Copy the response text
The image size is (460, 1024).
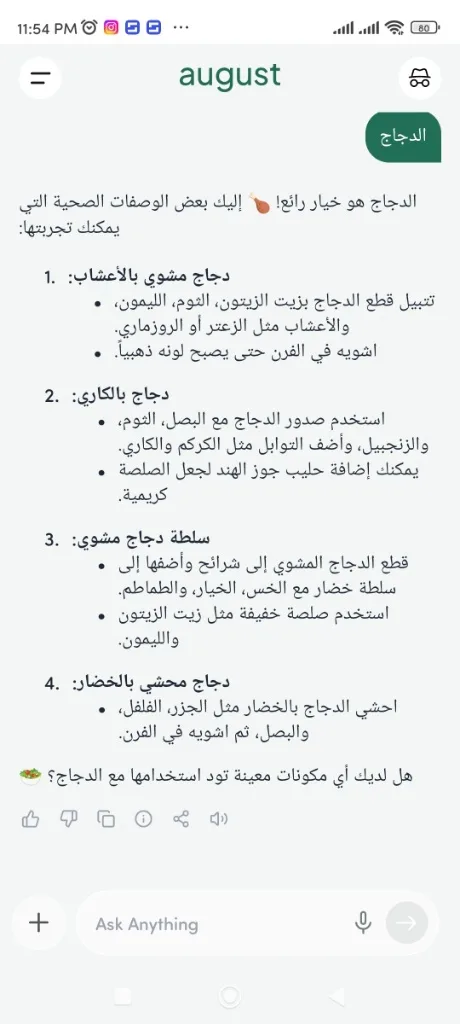pos(106,819)
